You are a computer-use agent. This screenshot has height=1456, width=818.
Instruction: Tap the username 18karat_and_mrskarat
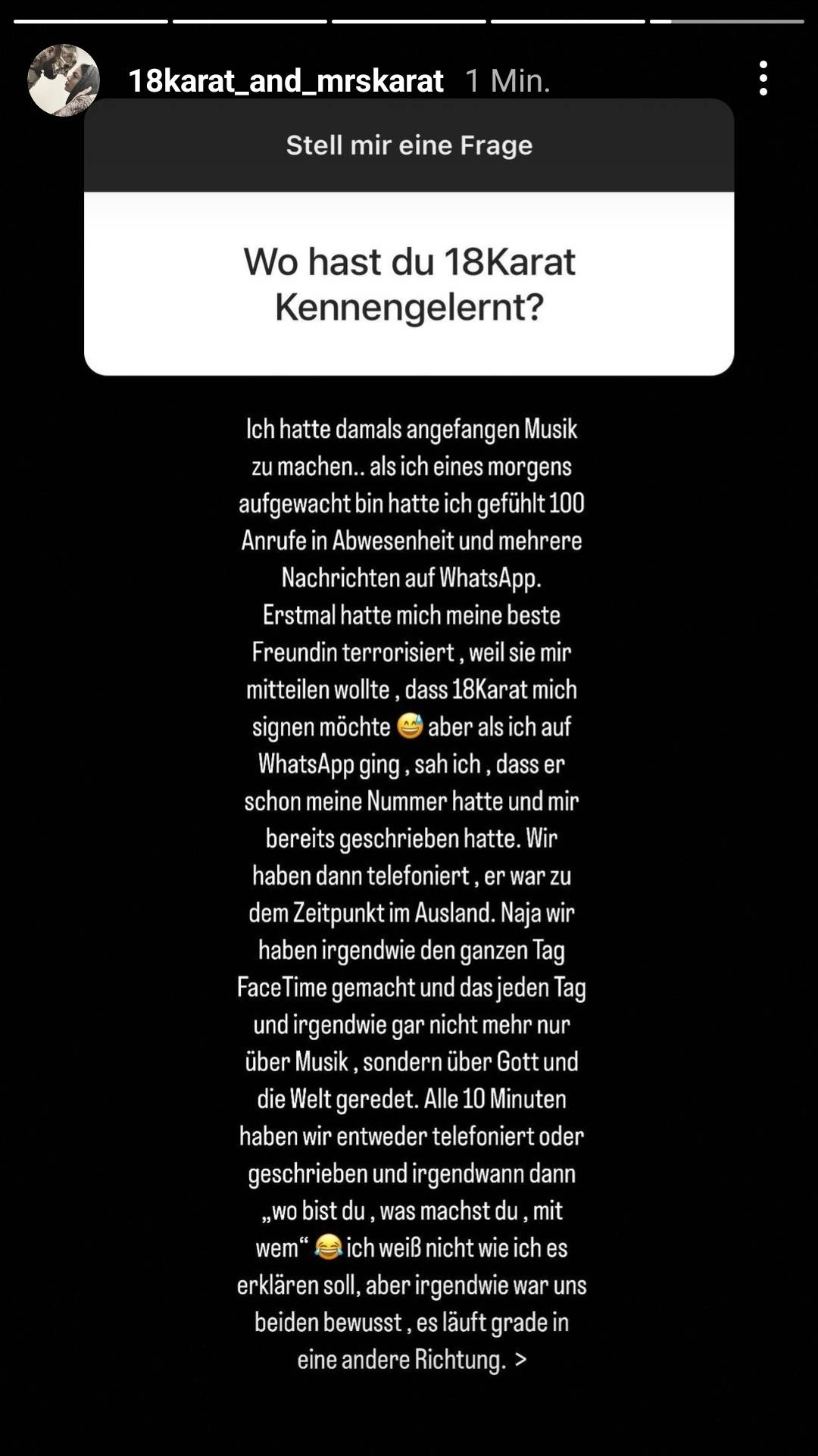[x=286, y=81]
